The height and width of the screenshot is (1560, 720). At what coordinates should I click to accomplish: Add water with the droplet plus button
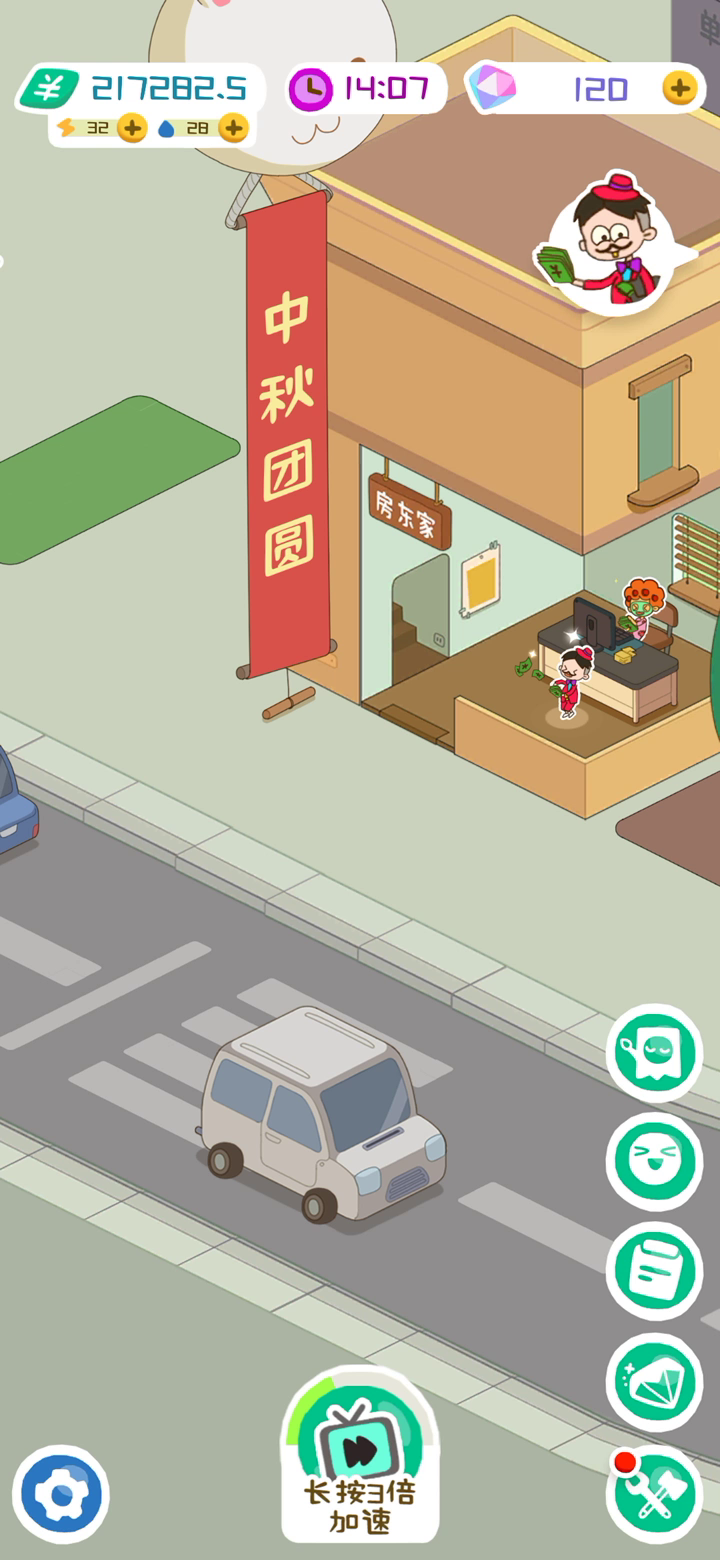[232, 128]
